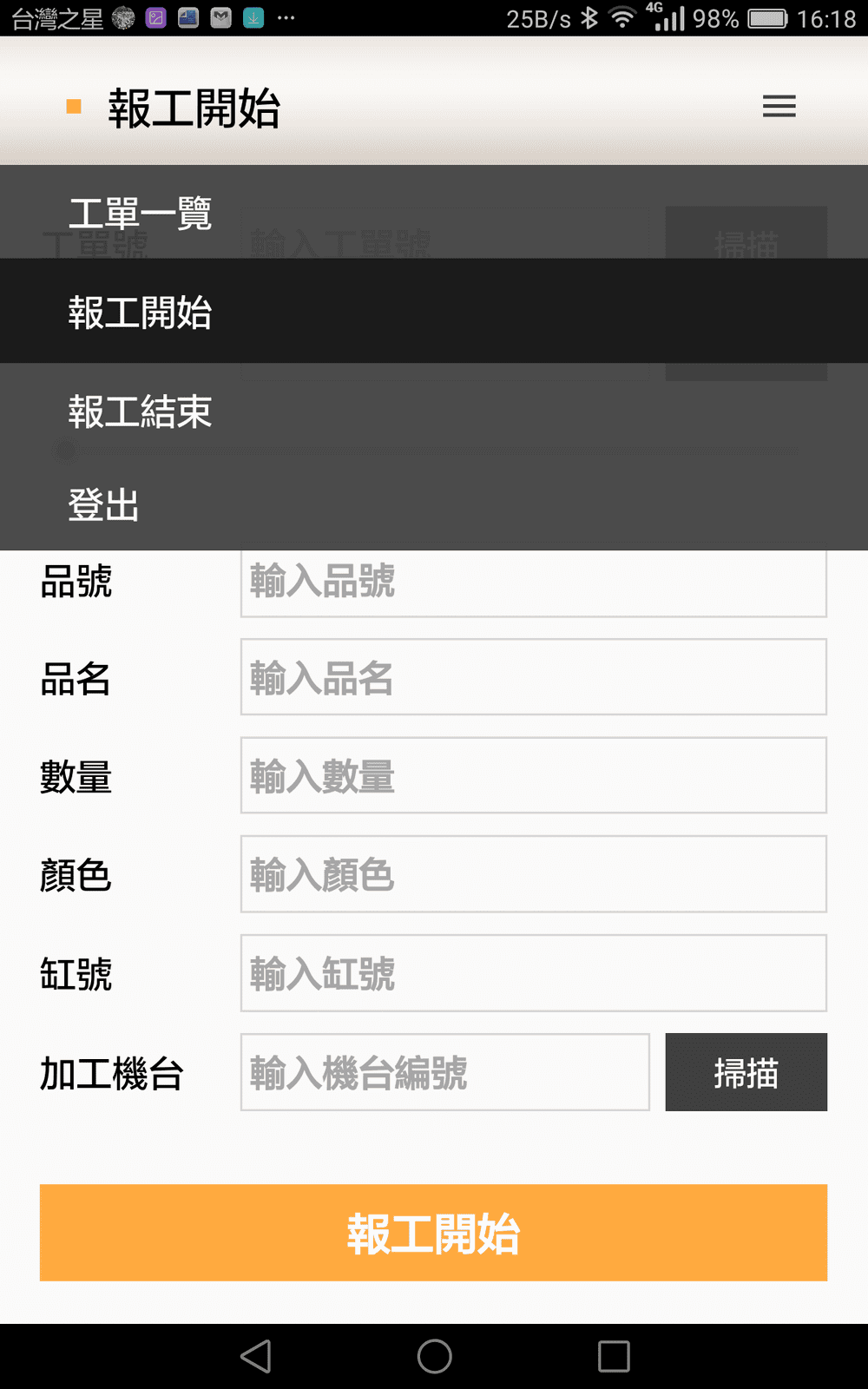This screenshot has width=868, height=1389.
Task: Focus the 輸入品號 field
Action: pyautogui.click(x=533, y=582)
